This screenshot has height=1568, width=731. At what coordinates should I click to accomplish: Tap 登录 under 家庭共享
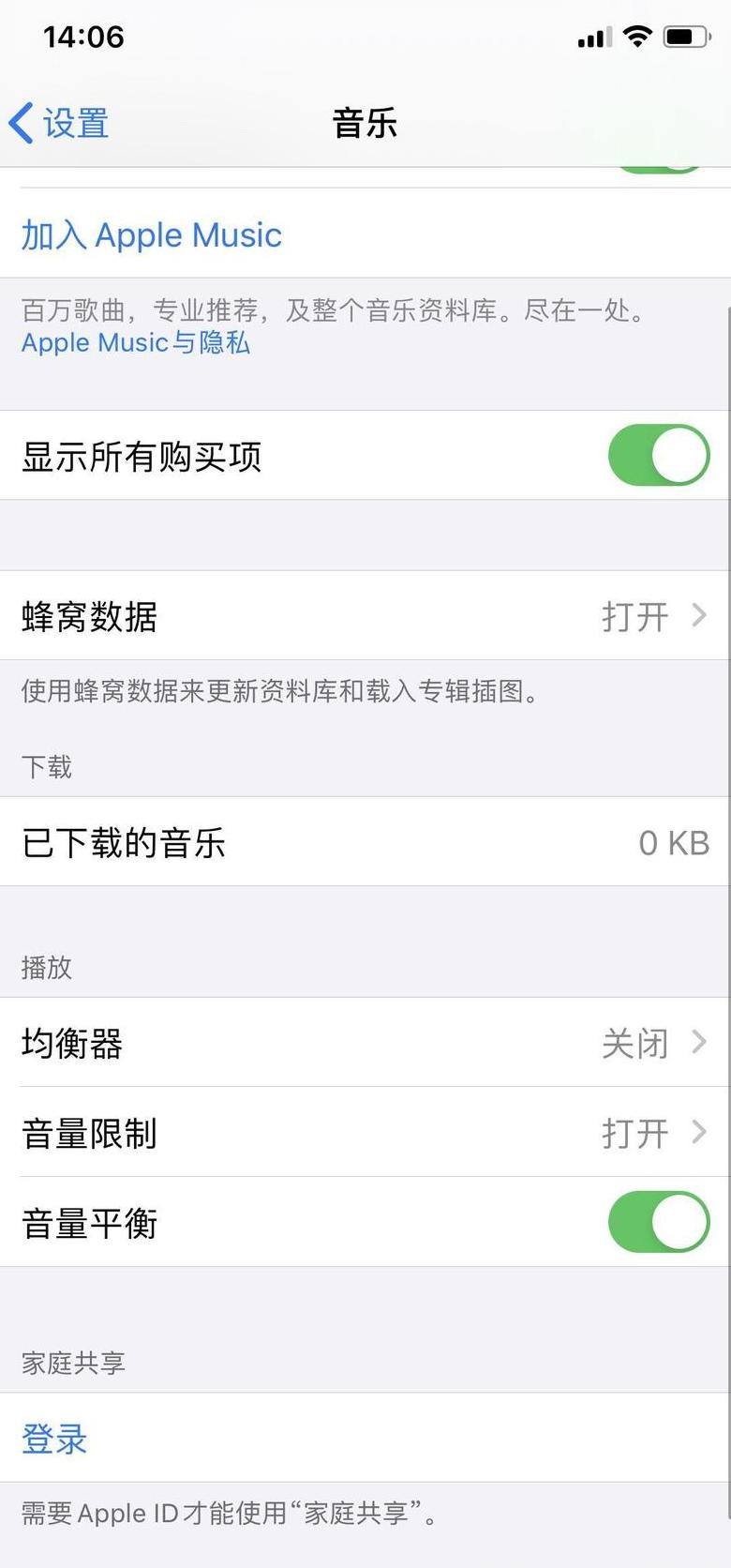tap(54, 1439)
